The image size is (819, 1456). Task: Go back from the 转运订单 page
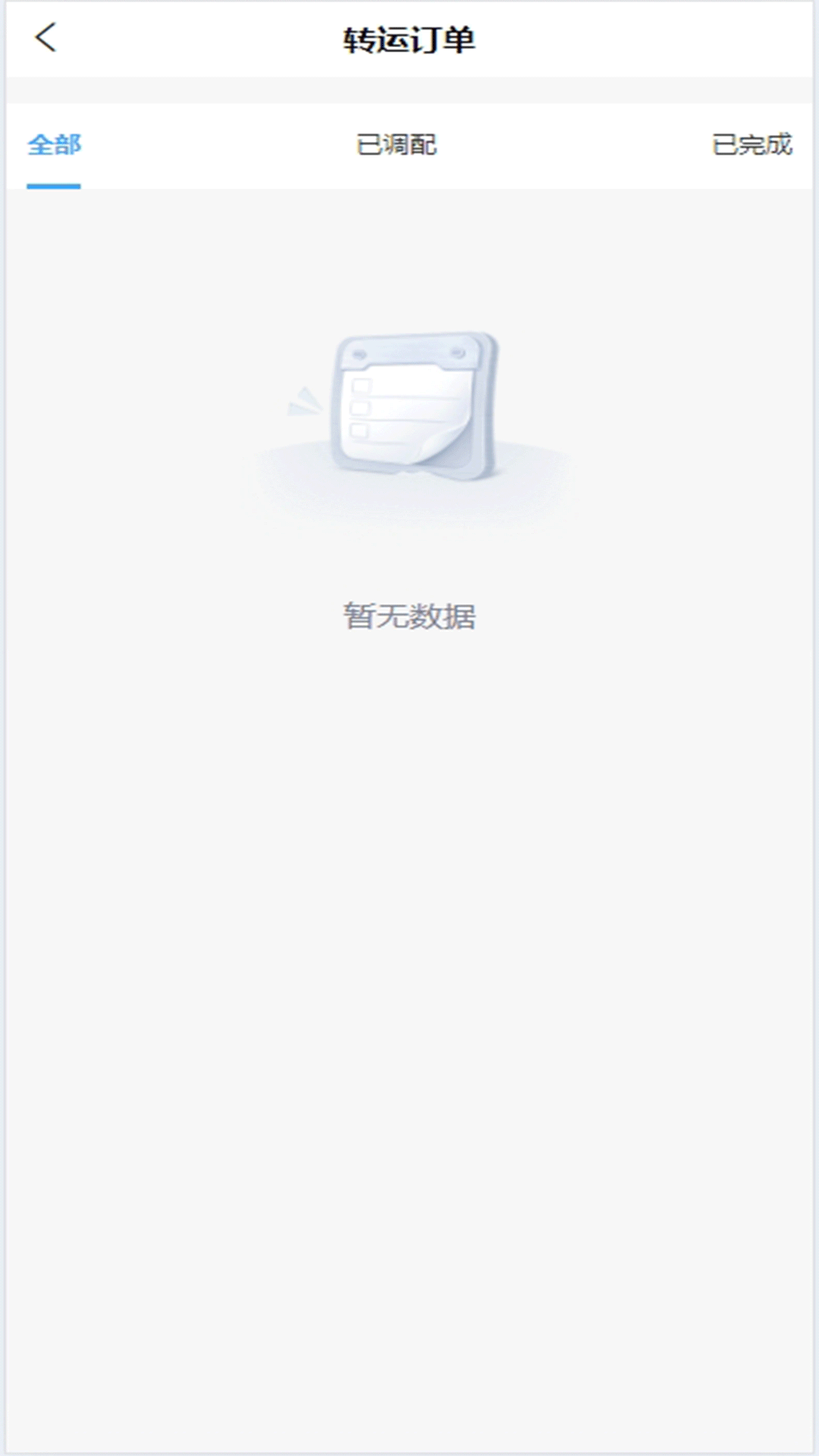(45, 38)
